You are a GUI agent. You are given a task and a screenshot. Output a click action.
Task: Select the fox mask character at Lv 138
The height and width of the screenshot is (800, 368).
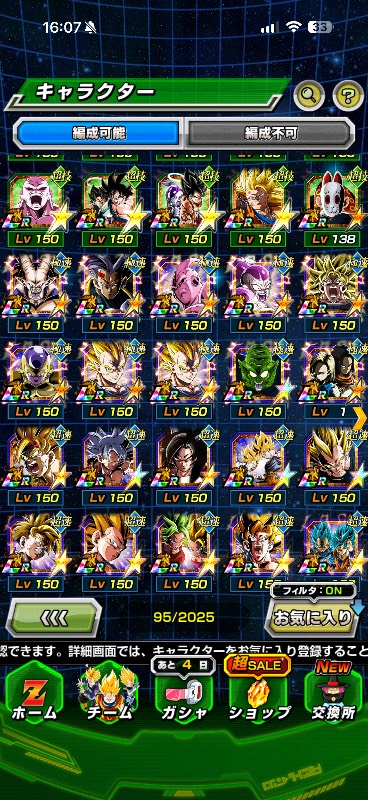point(335,208)
